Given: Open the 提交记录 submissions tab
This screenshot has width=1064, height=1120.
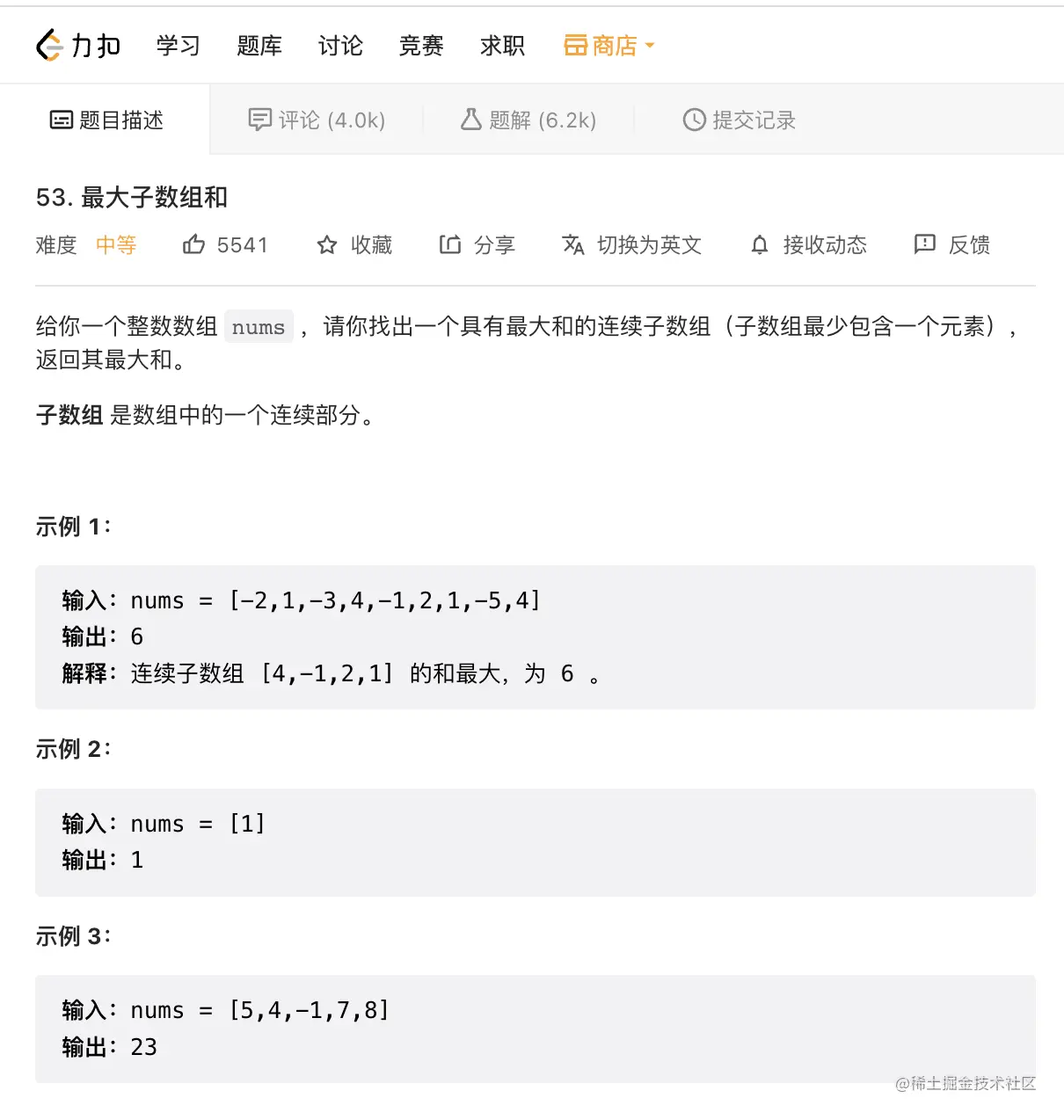Looking at the screenshot, I should tap(740, 120).
